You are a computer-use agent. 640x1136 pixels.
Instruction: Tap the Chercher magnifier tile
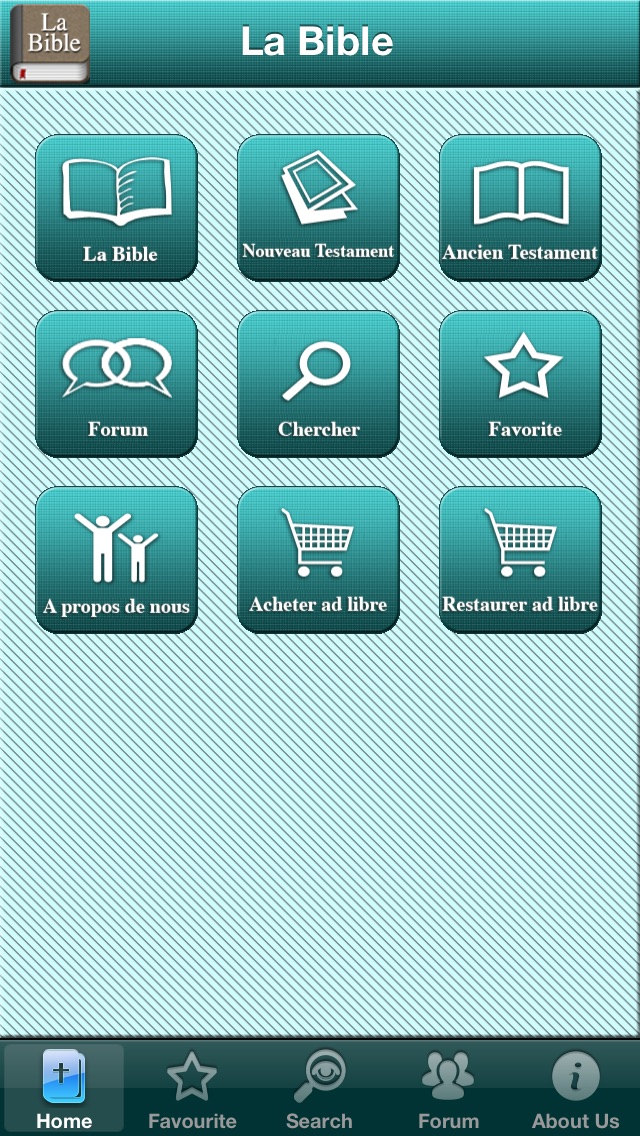(318, 383)
